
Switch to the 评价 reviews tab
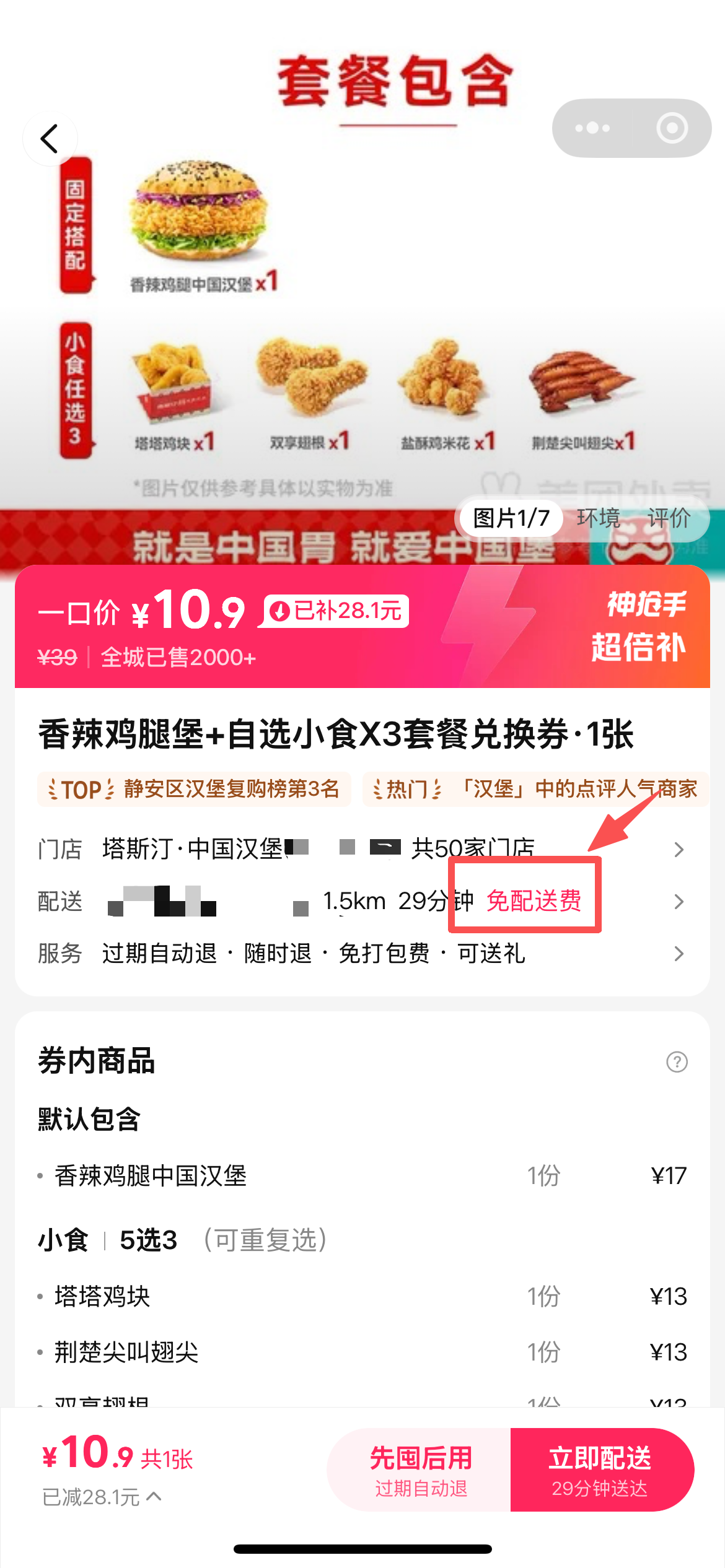click(669, 518)
